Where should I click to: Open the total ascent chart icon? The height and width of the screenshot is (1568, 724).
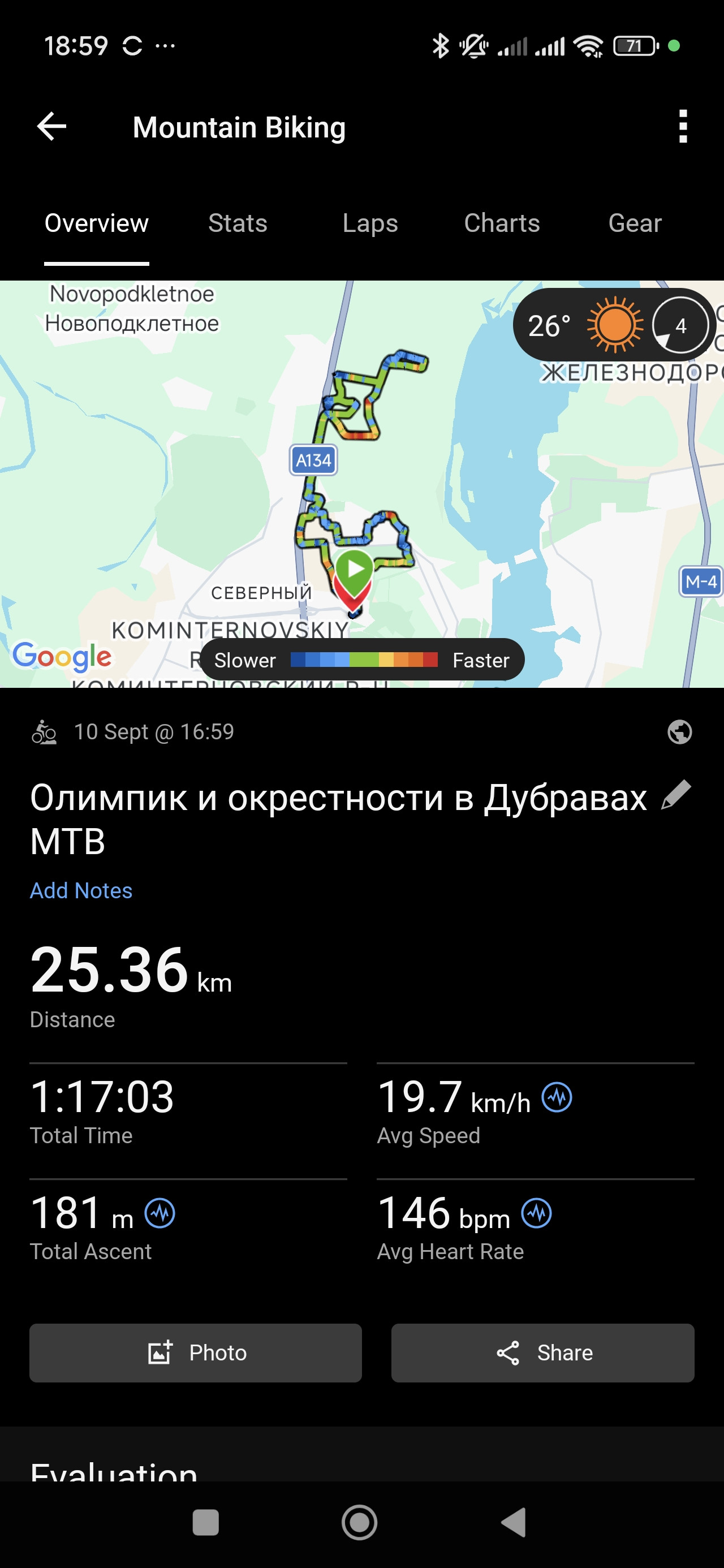point(160,1213)
